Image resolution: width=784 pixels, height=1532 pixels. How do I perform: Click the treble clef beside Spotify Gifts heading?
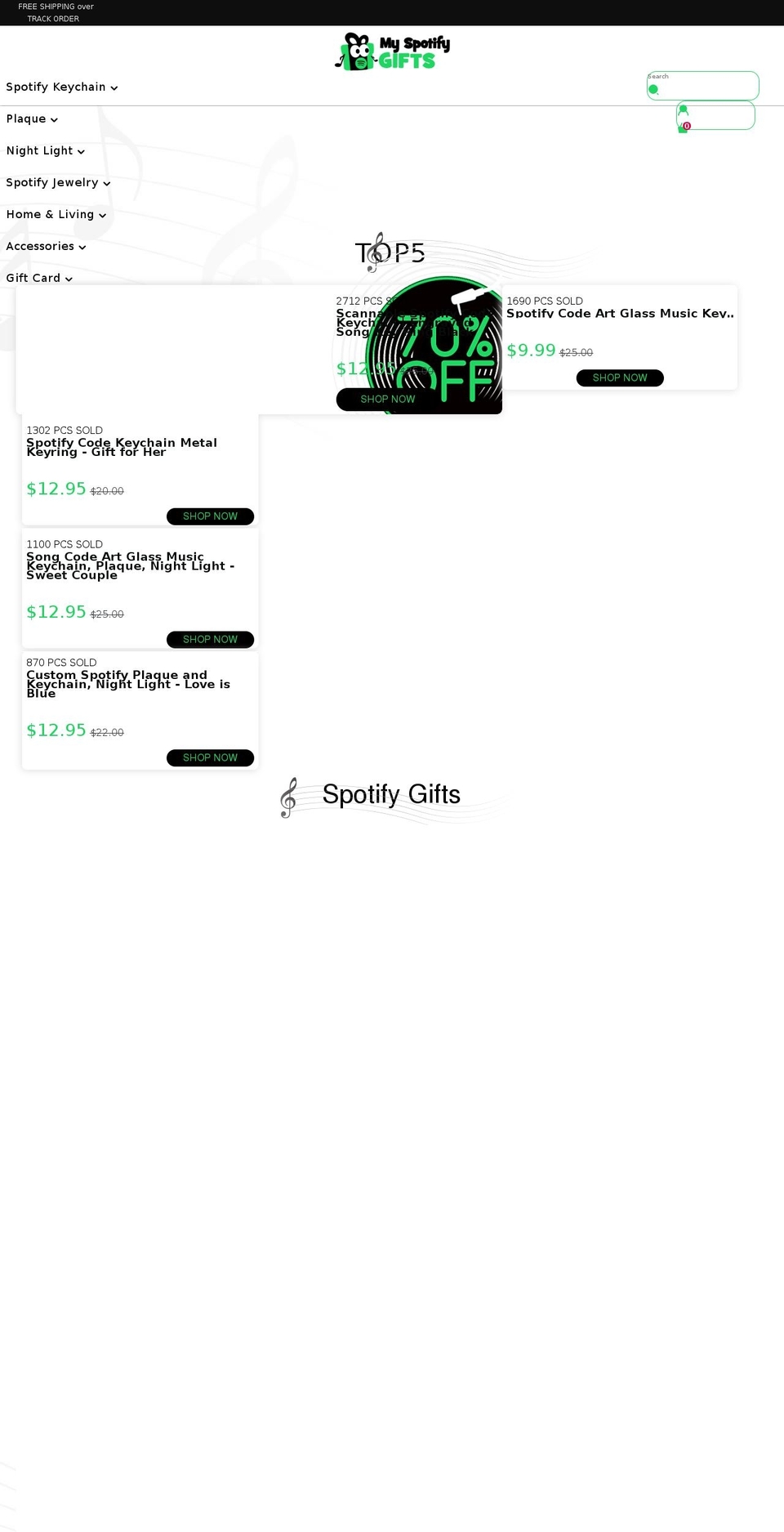[288, 797]
